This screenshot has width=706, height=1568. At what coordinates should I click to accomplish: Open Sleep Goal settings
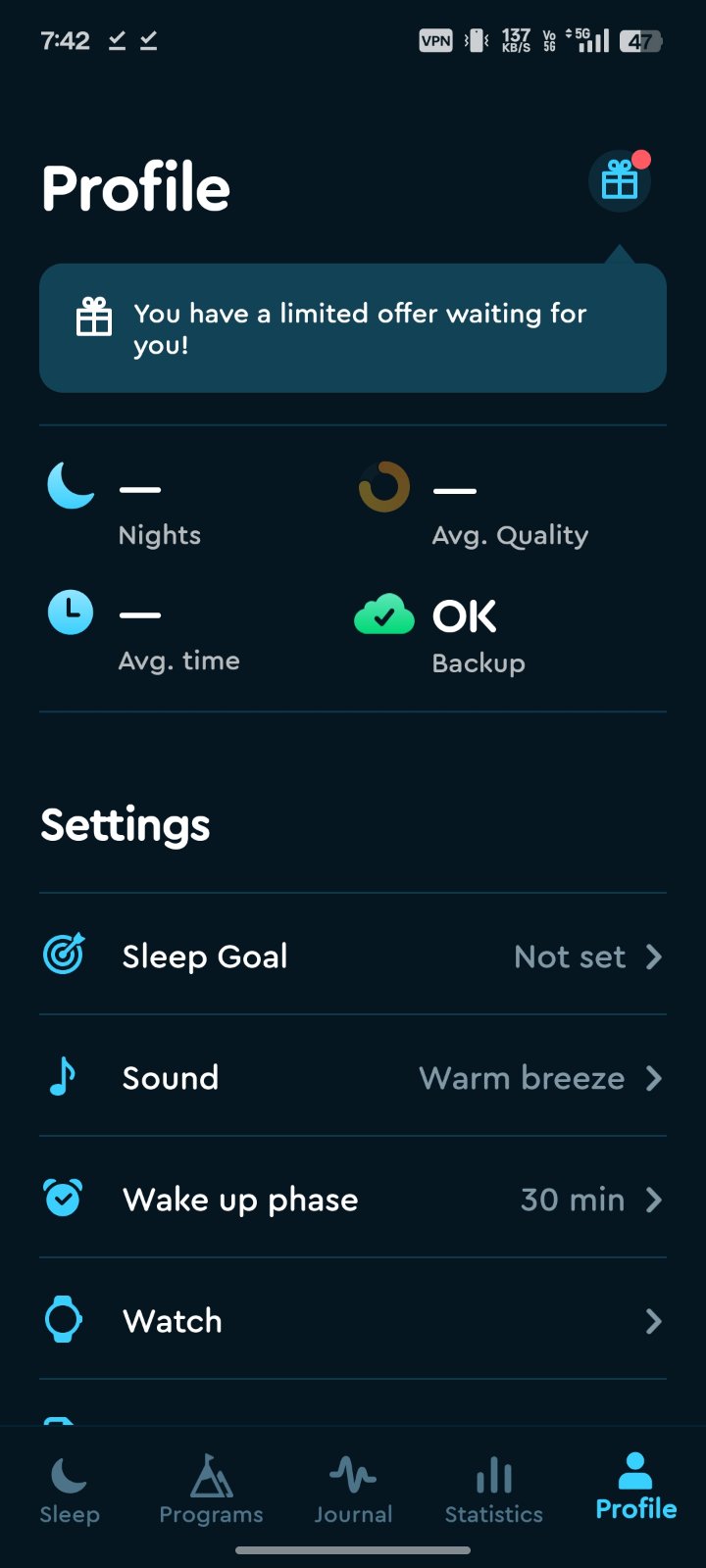click(x=353, y=955)
